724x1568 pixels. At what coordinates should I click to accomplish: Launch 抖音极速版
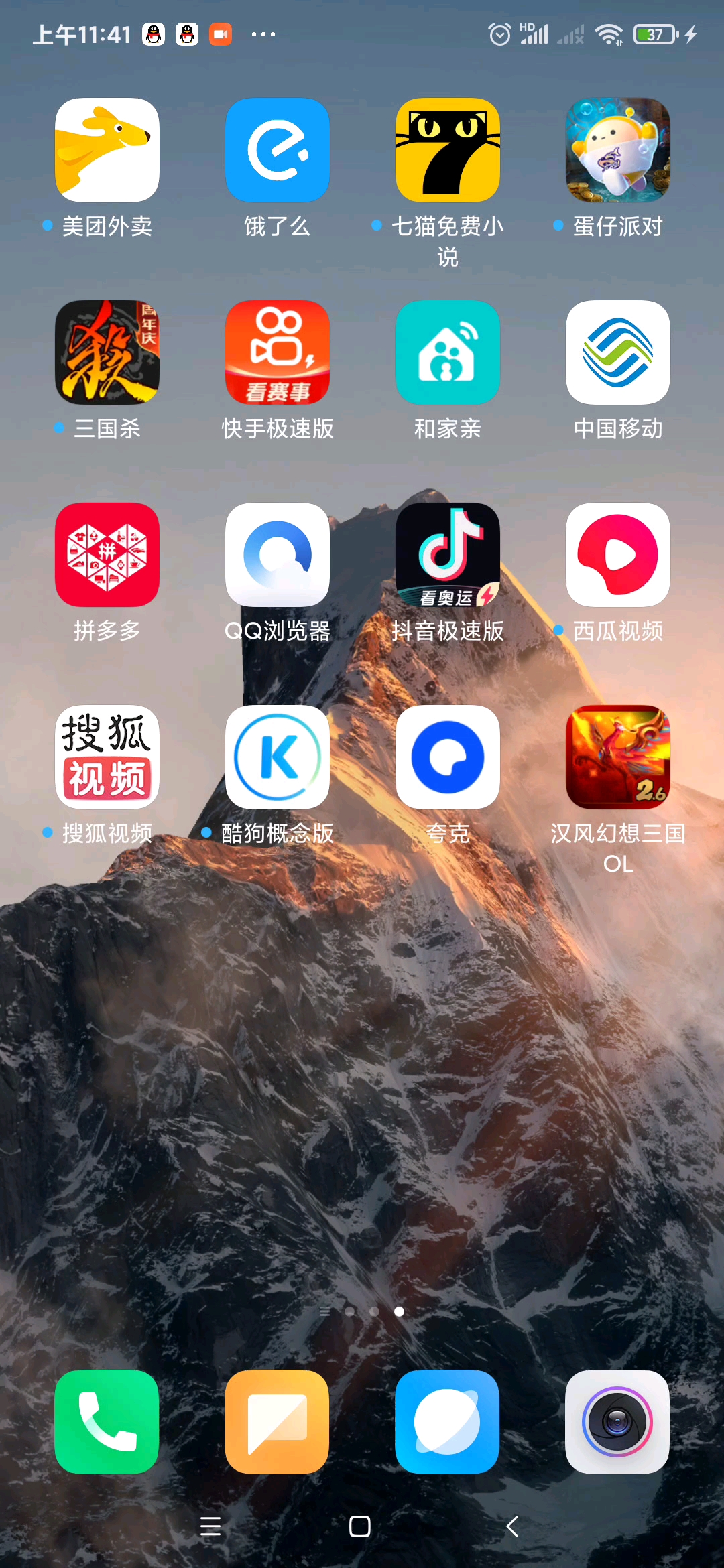[448, 555]
